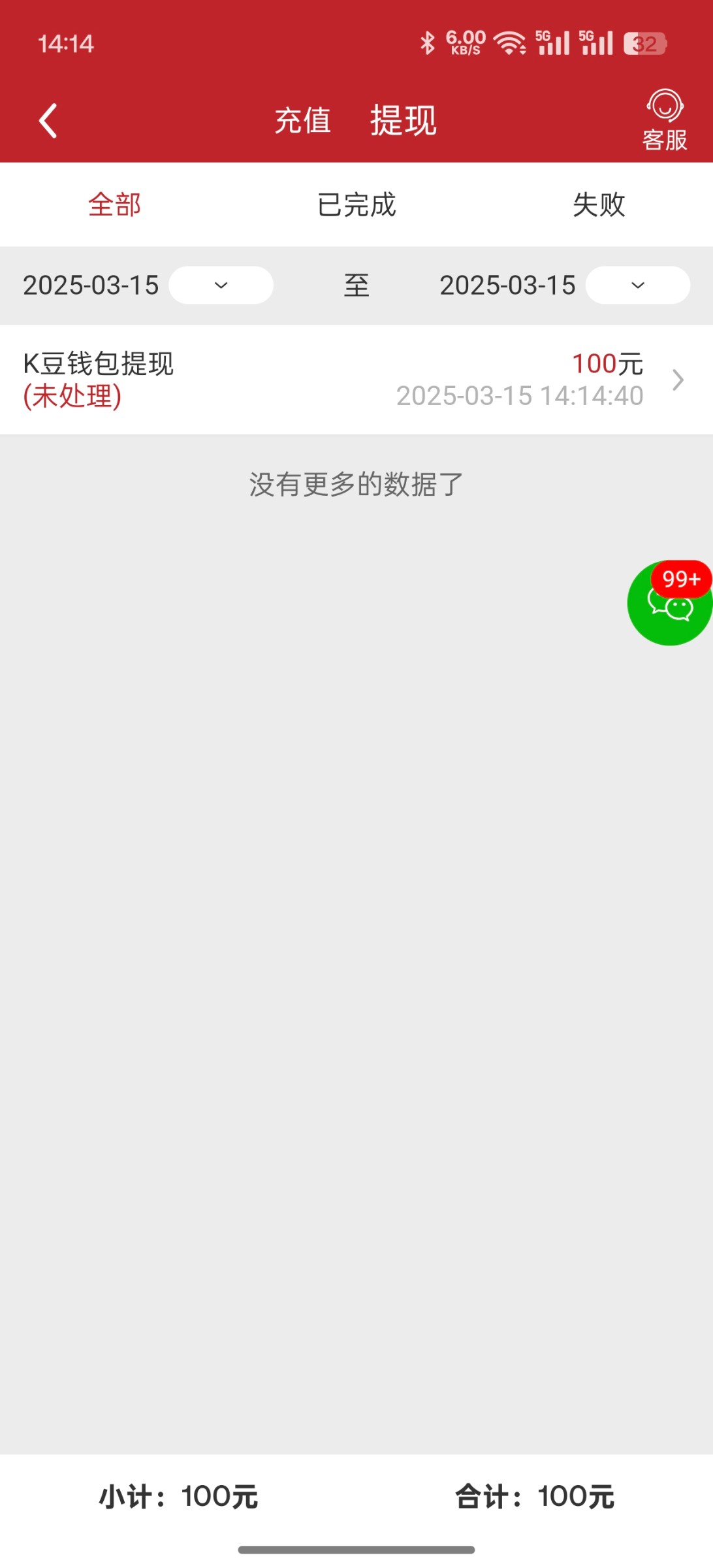
Task: Select the 提现 tab
Action: [x=403, y=121]
